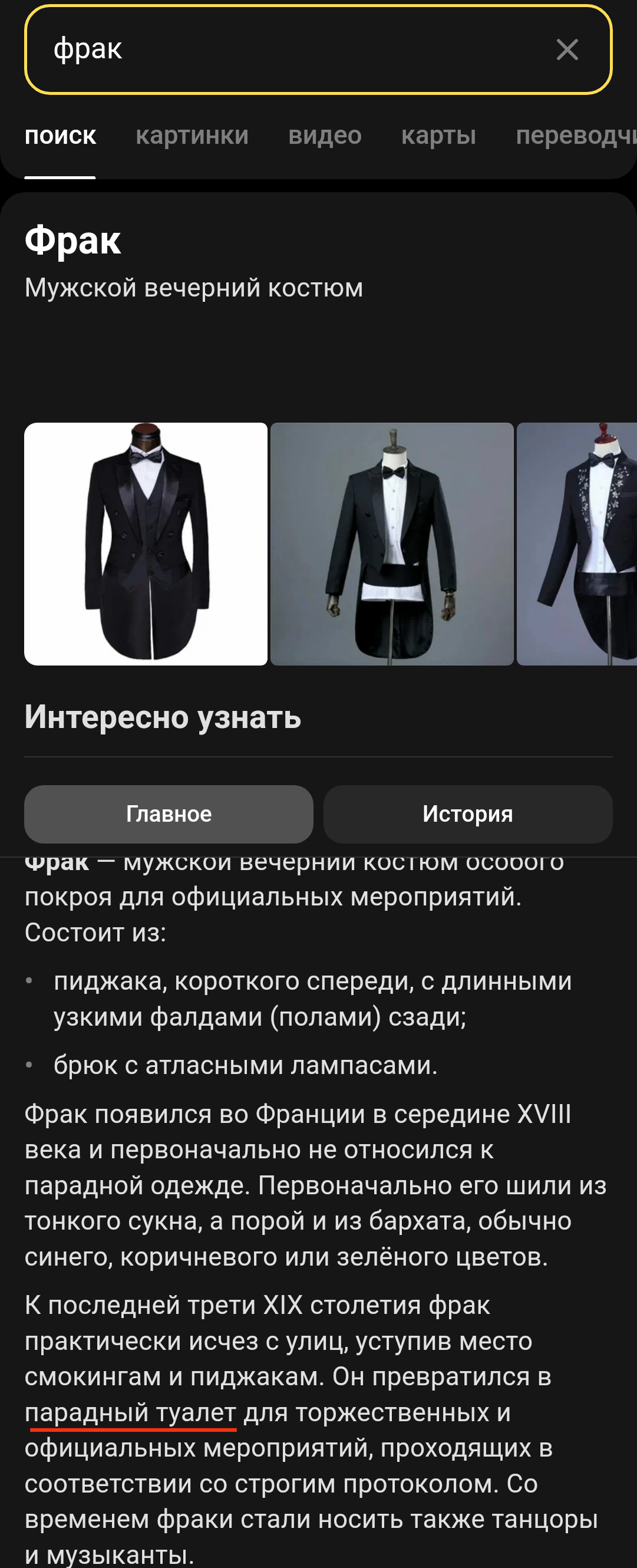This screenshot has height=1568, width=637.
Task: Clear the search query with the X
Action: click(x=567, y=50)
